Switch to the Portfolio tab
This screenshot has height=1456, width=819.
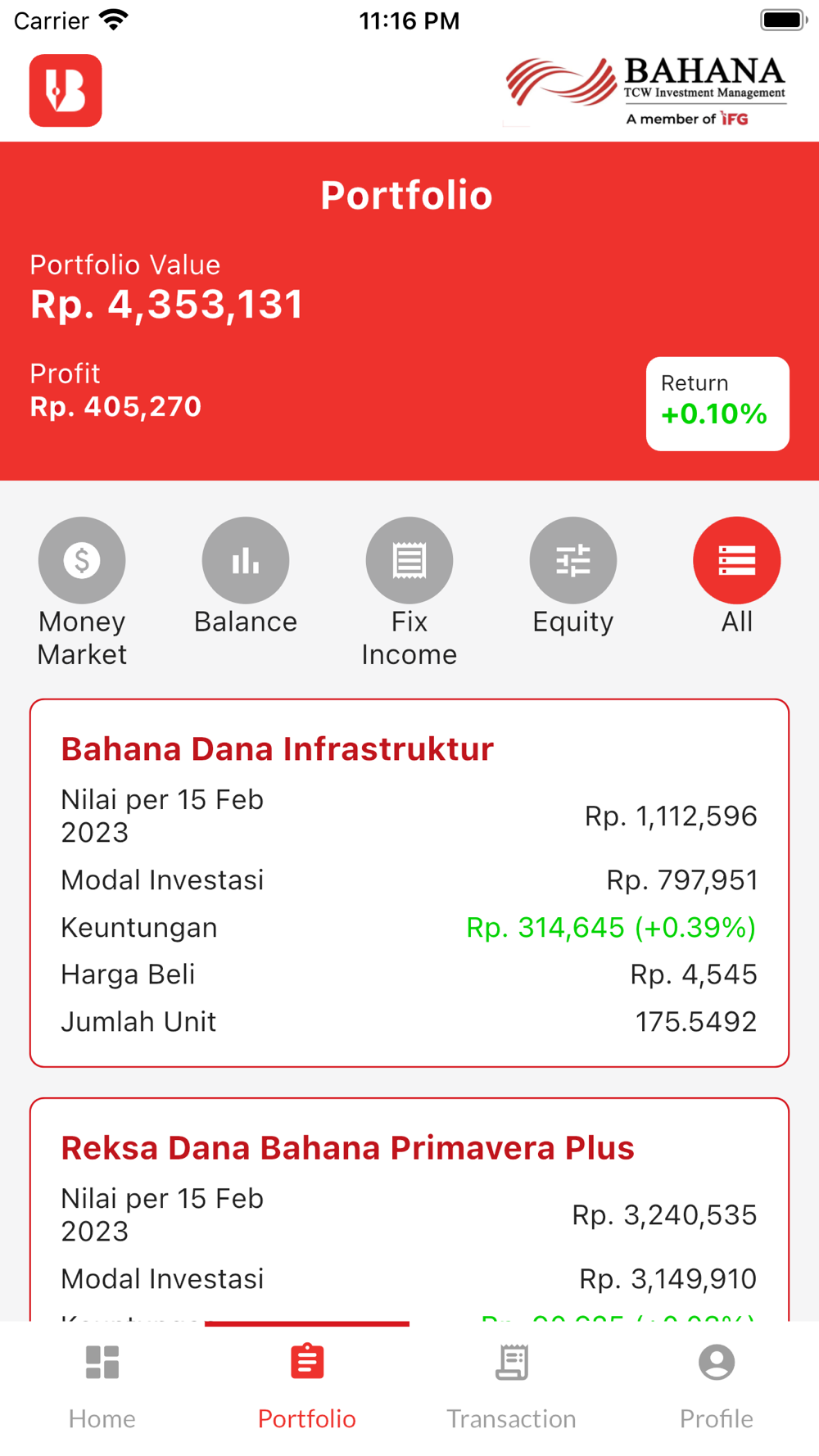(x=307, y=1386)
